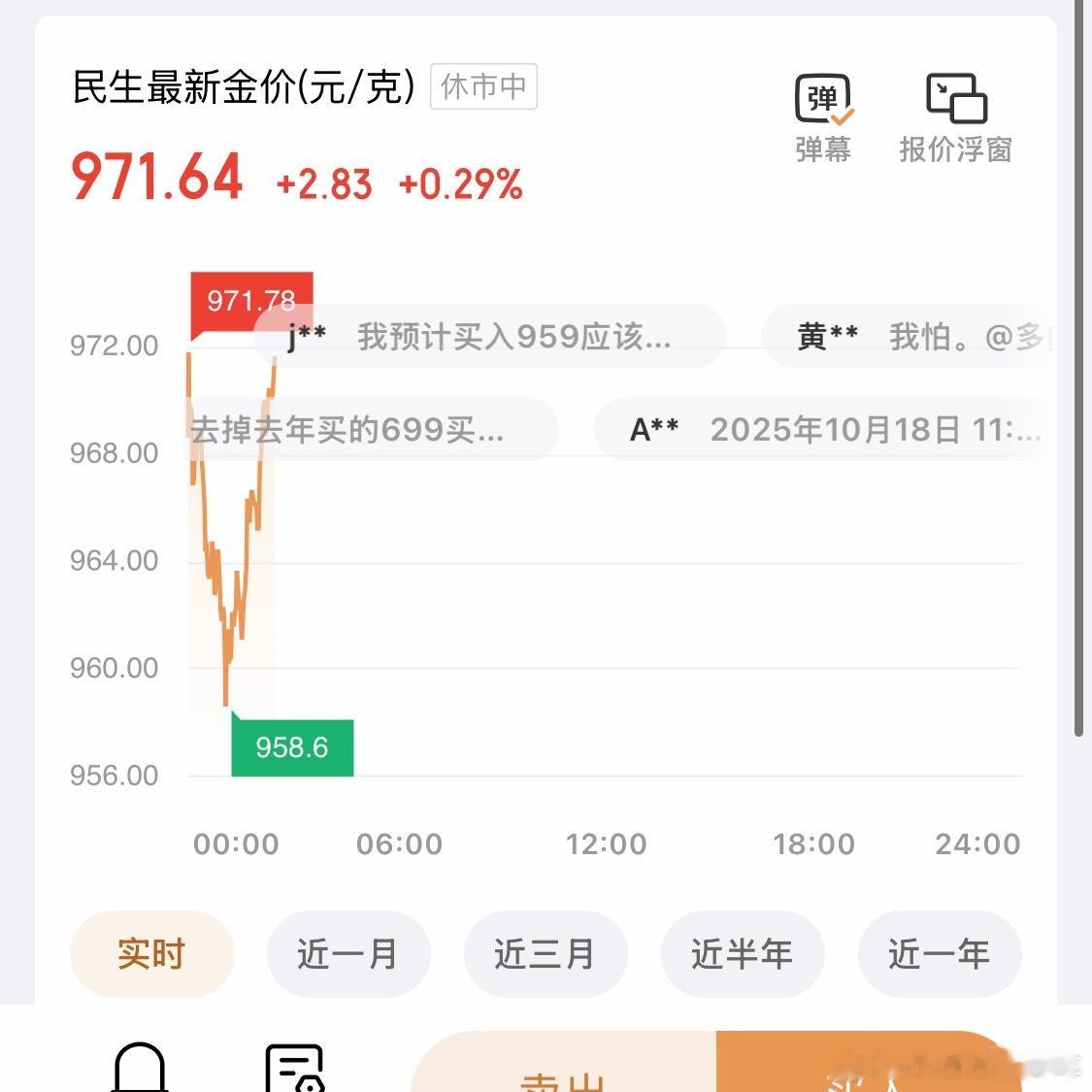The height and width of the screenshot is (1092, 1092).
Task: Switch to the 近一月 chart
Action: tap(348, 953)
